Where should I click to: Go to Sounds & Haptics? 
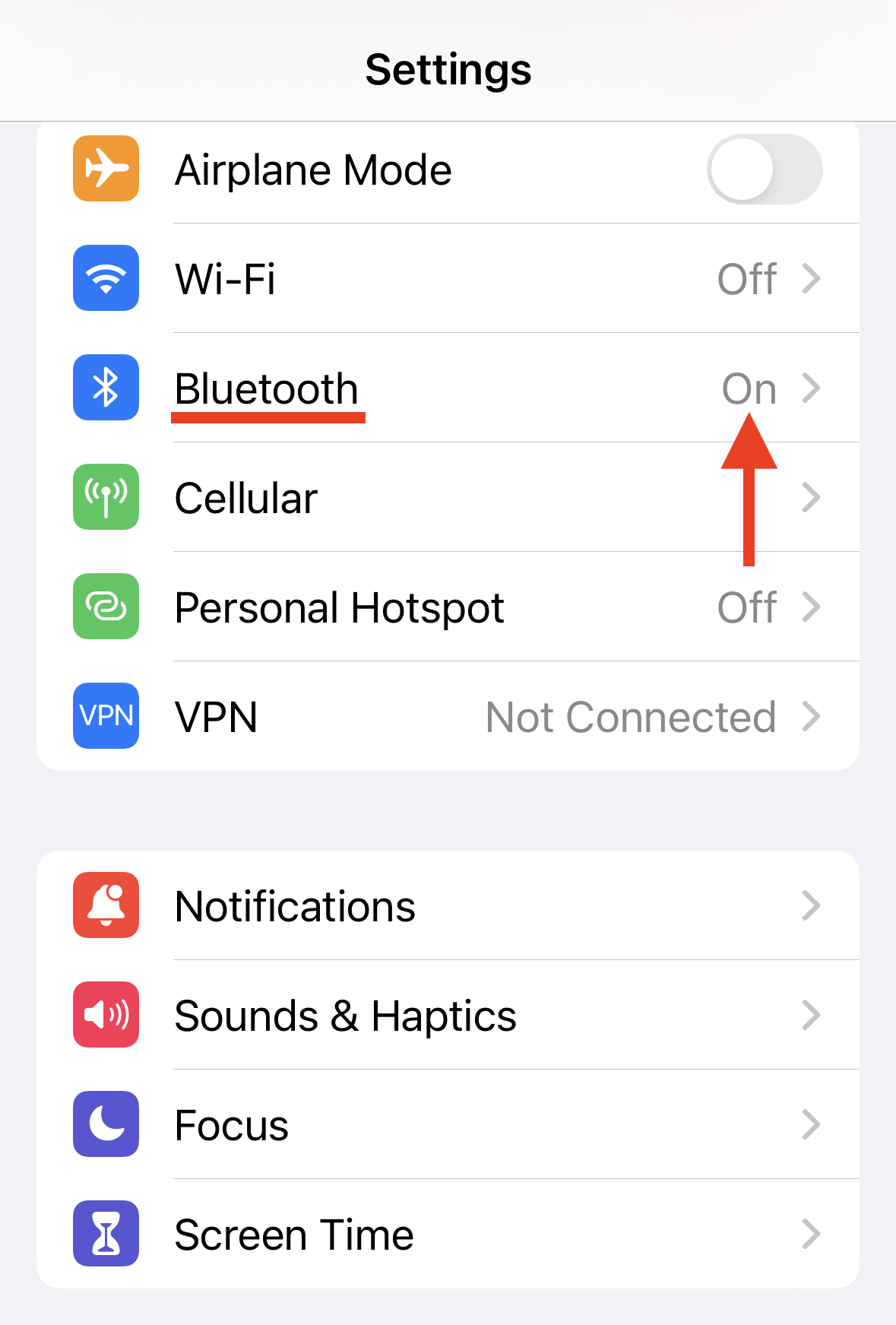[448, 1016]
